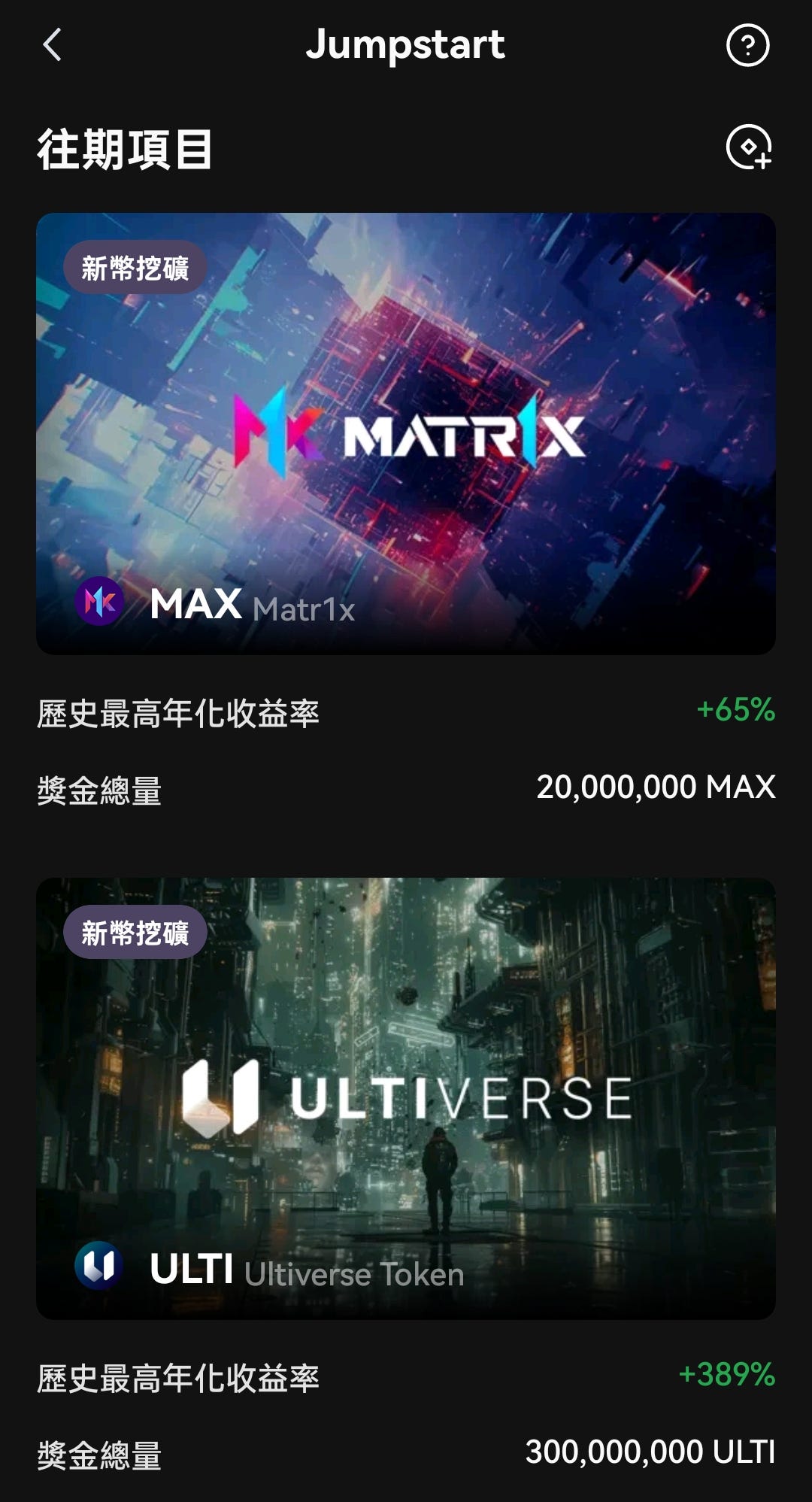Open the help question mark icon
This screenshot has width=812, height=1502.
click(x=747, y=45)
